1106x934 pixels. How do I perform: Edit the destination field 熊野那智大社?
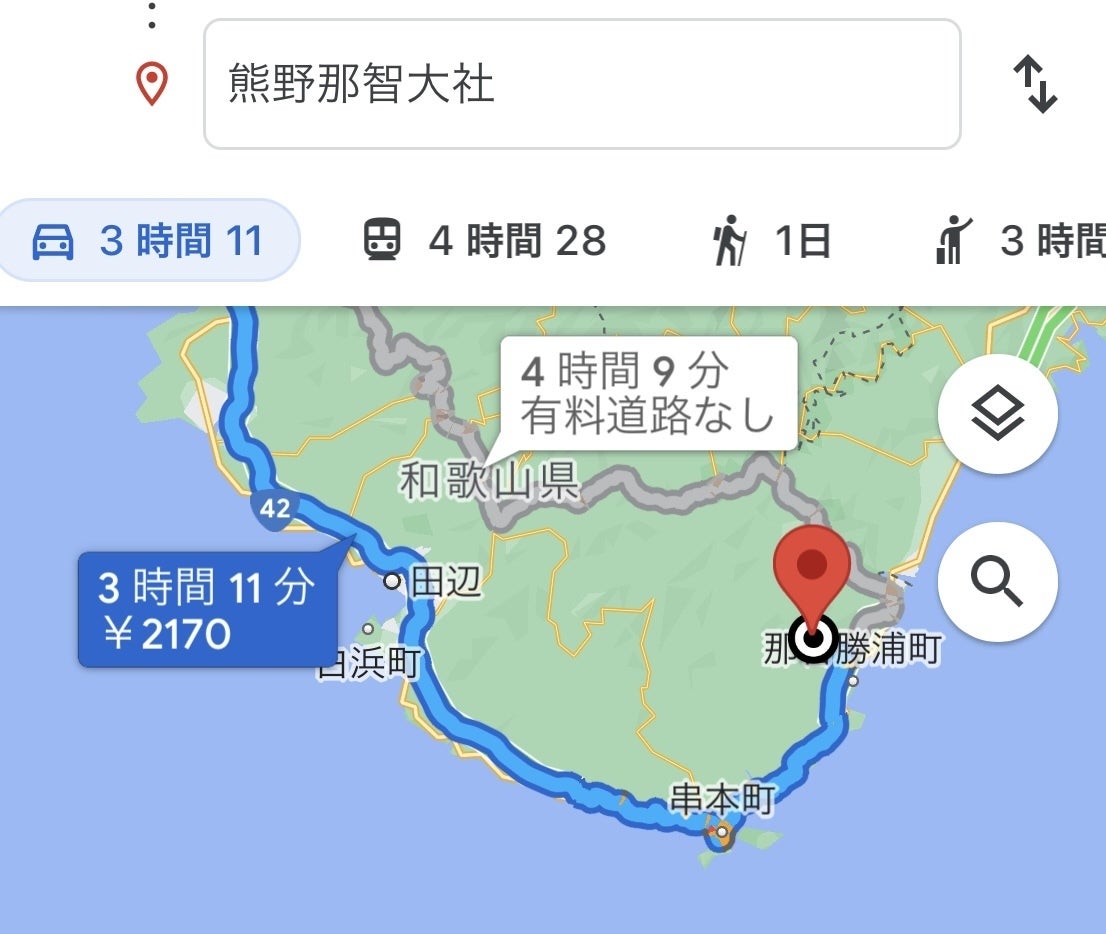point(580,85)
